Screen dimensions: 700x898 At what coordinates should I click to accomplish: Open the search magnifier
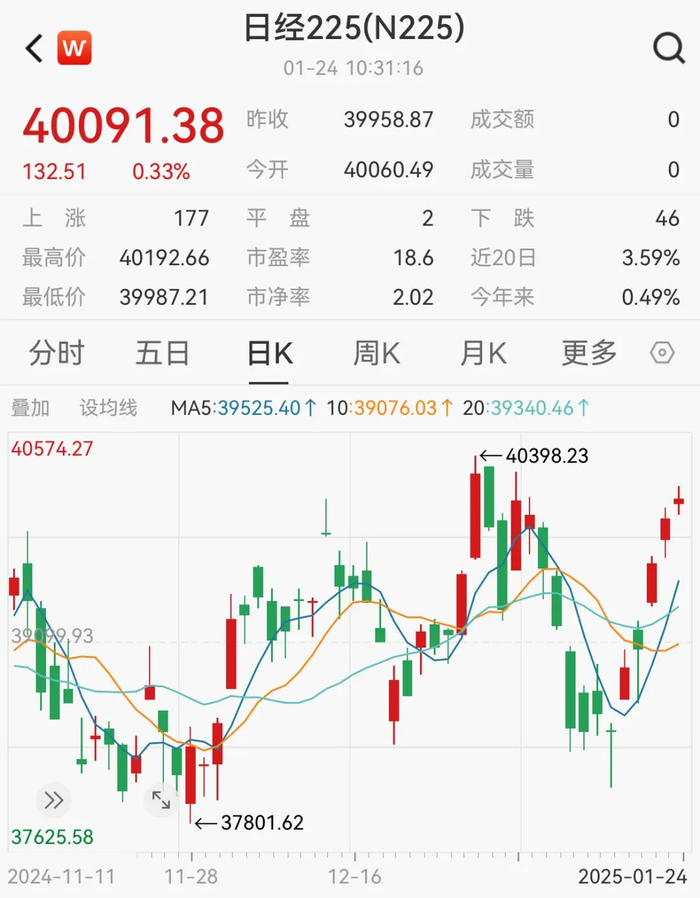[667, 47]
